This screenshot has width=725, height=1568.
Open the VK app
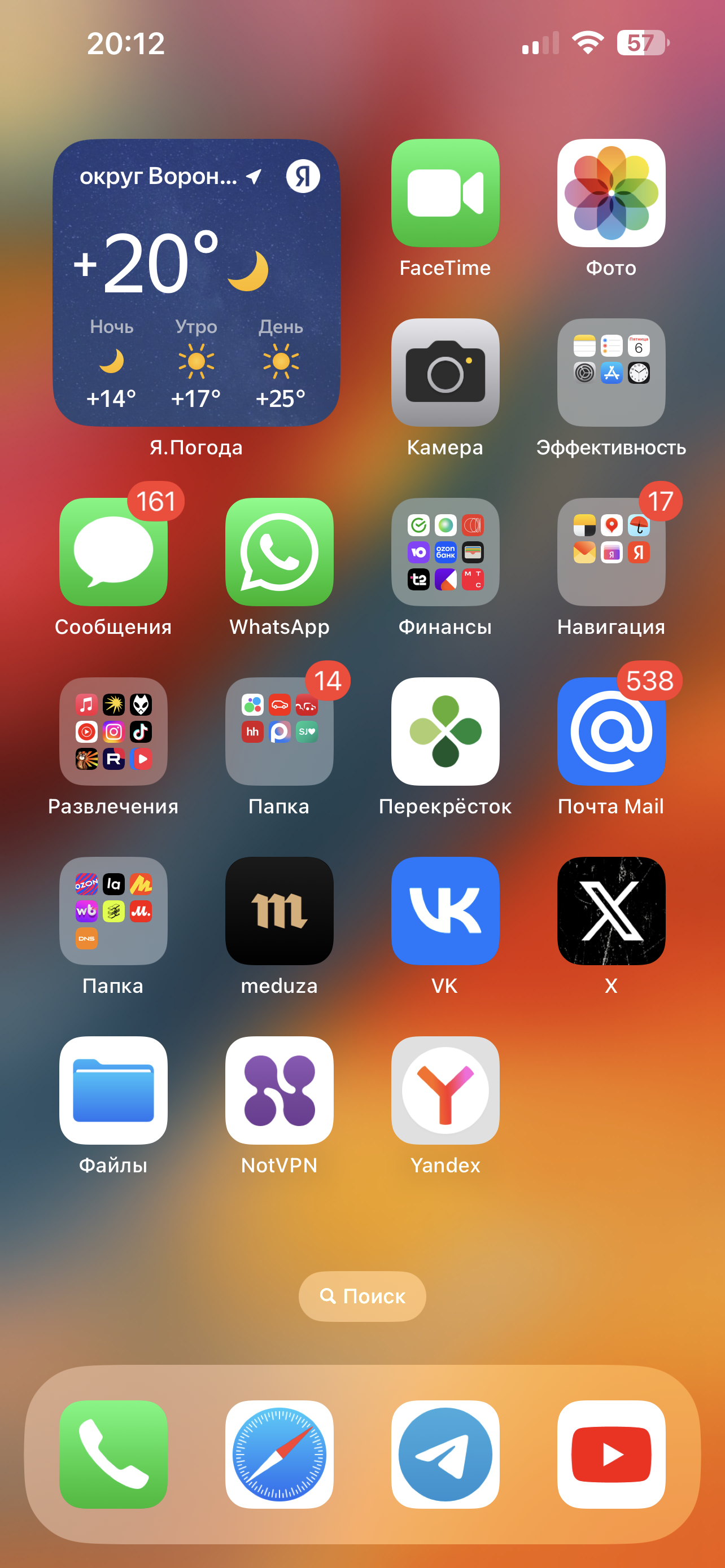pos(445,910)
